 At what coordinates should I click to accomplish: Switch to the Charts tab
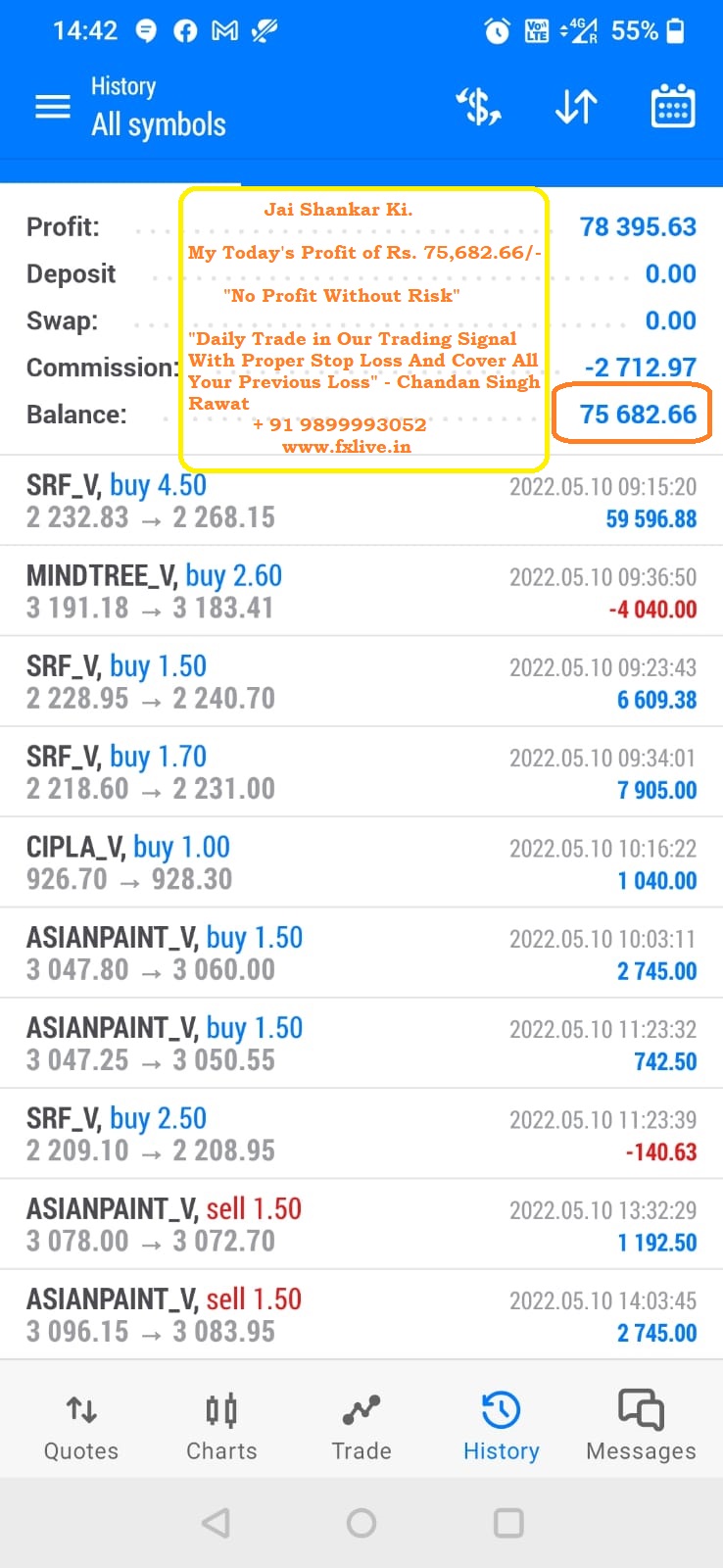(221, 1428)
